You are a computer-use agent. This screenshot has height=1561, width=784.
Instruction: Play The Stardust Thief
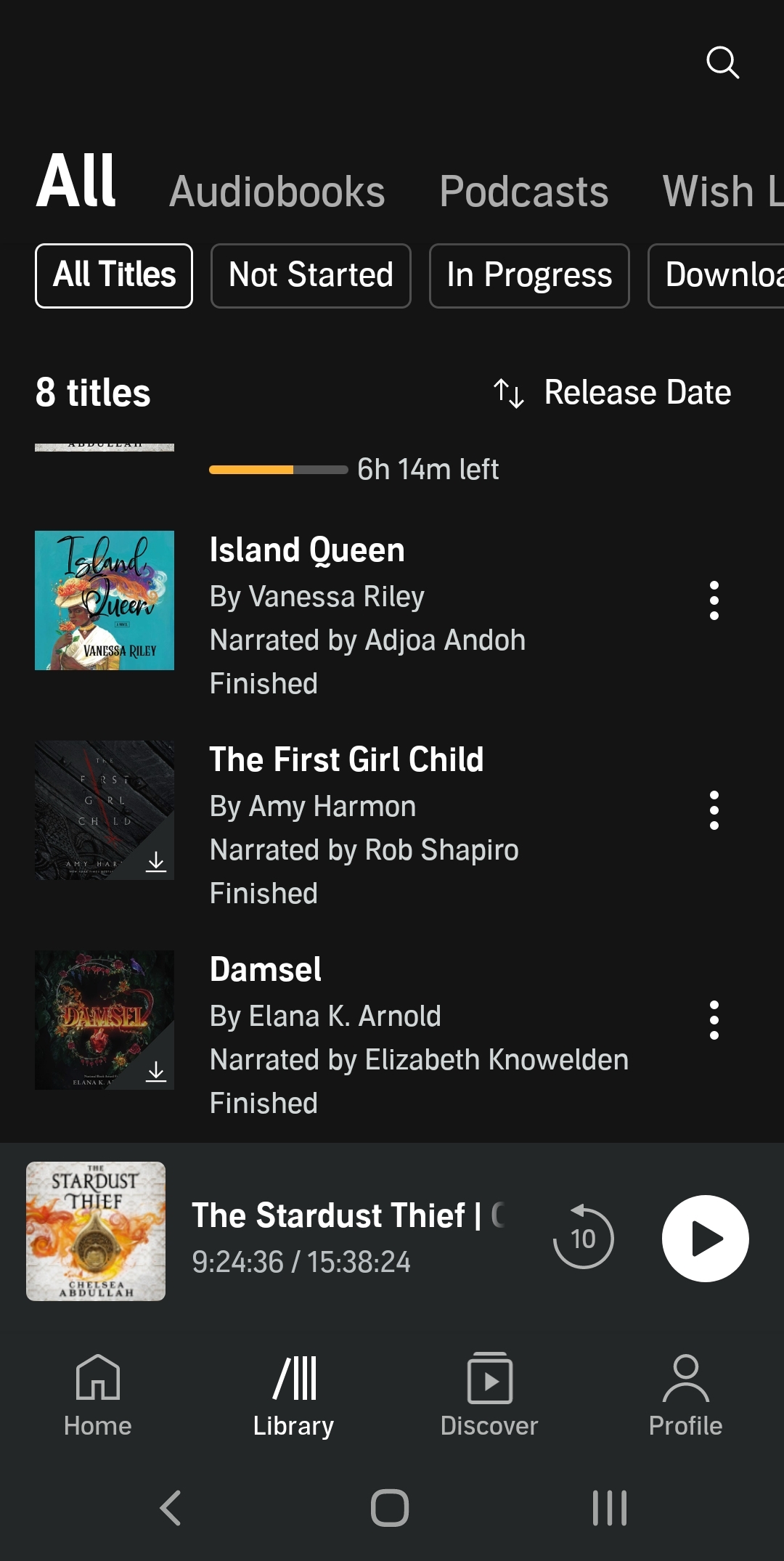pyautogui.click(x=705, y=1239)
